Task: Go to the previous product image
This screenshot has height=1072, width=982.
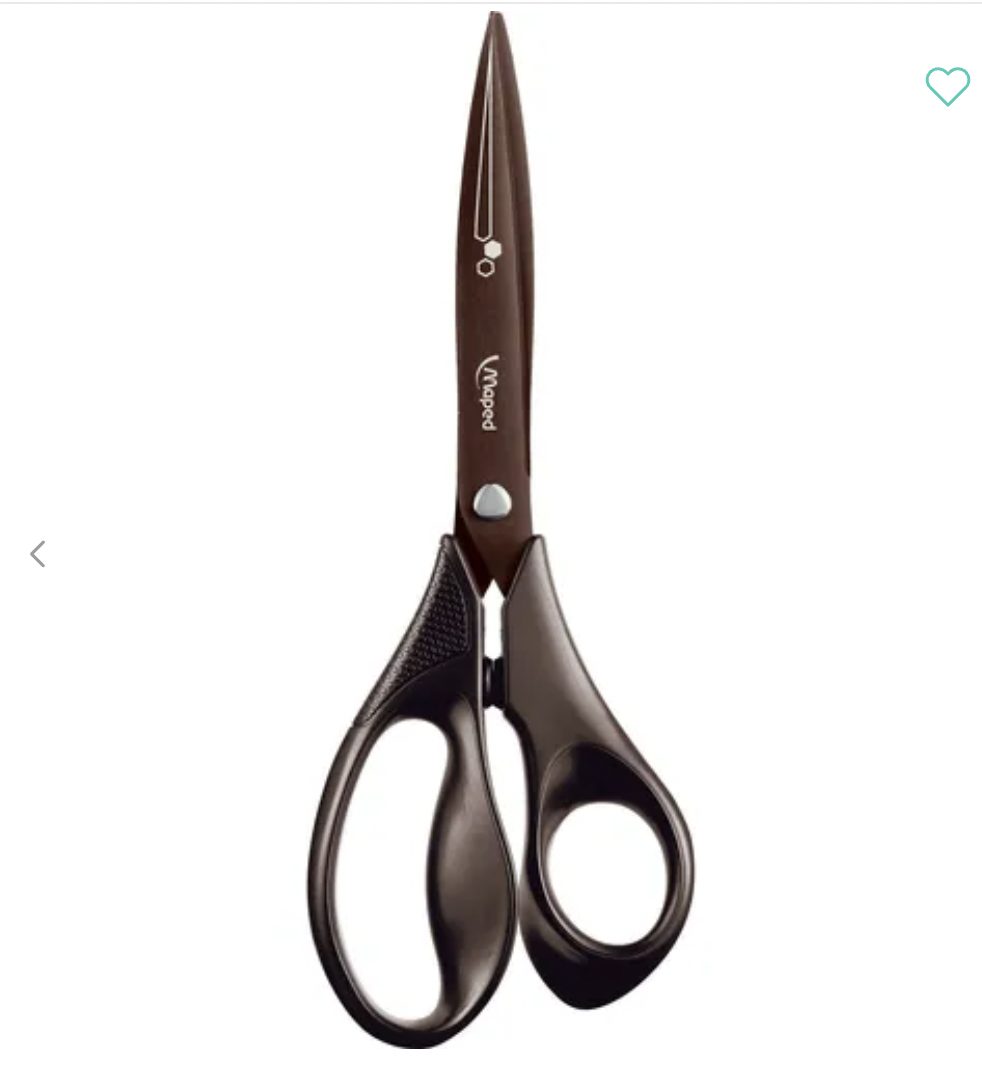Action: 38,553
